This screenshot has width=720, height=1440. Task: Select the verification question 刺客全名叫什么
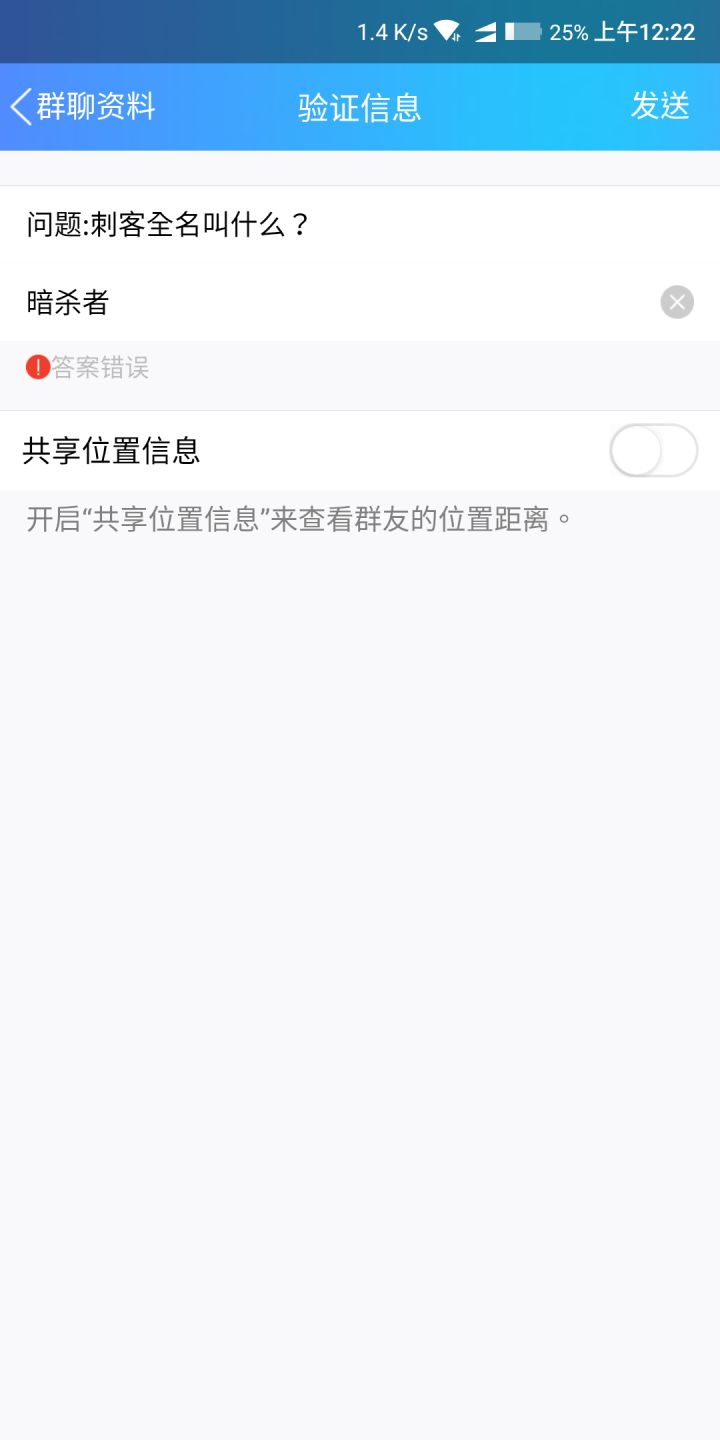(167, 226)
